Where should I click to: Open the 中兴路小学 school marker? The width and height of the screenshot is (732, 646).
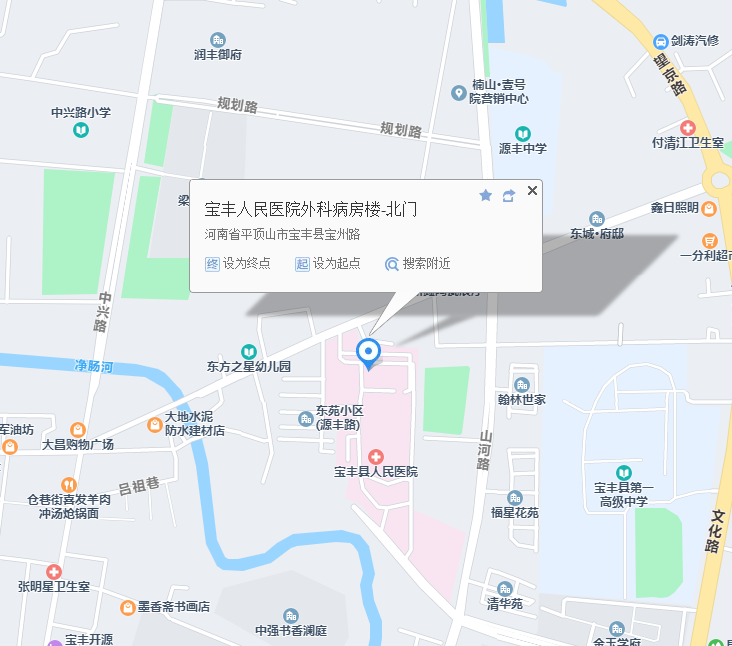(x=80, y=130)
